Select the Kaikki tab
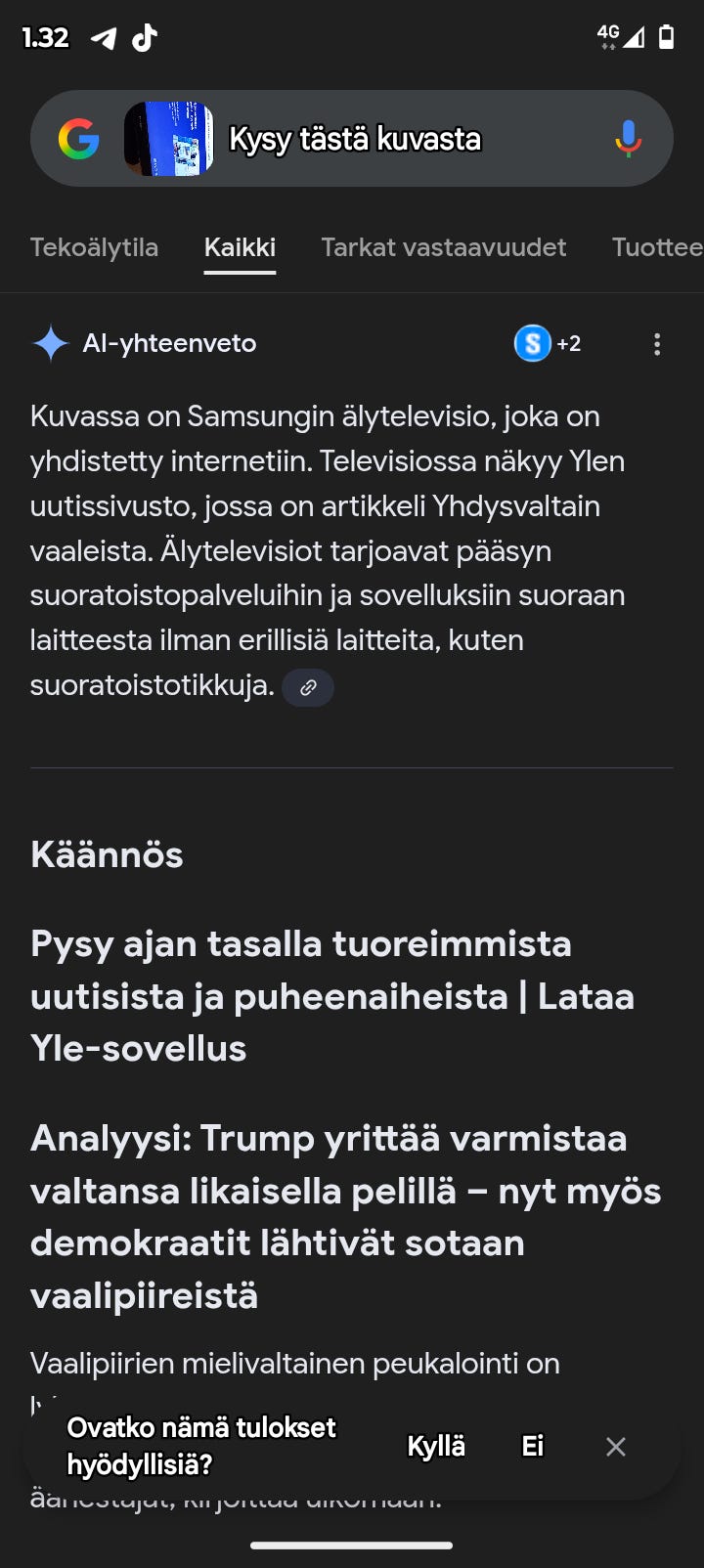The image size is (704, 1568). coord(240,247)
